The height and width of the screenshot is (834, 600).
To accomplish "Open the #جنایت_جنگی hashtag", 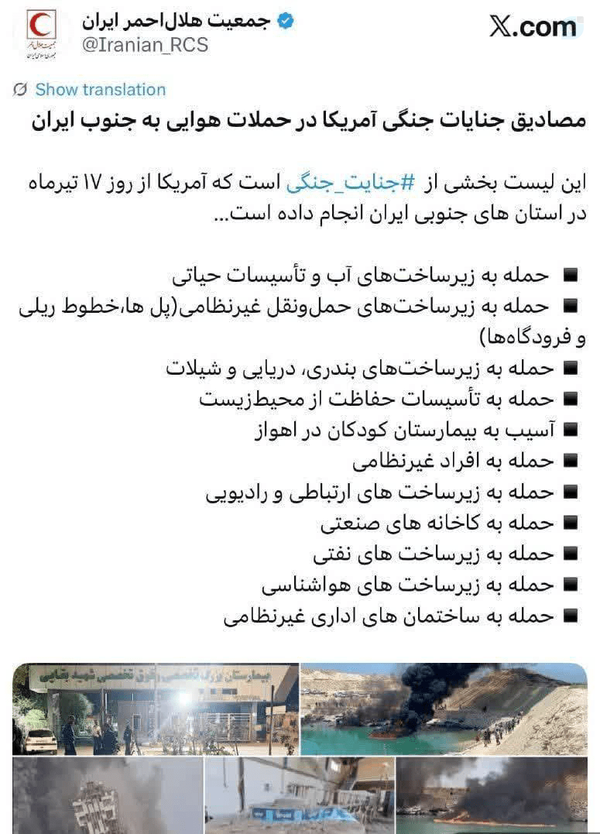I will [351, 182].
